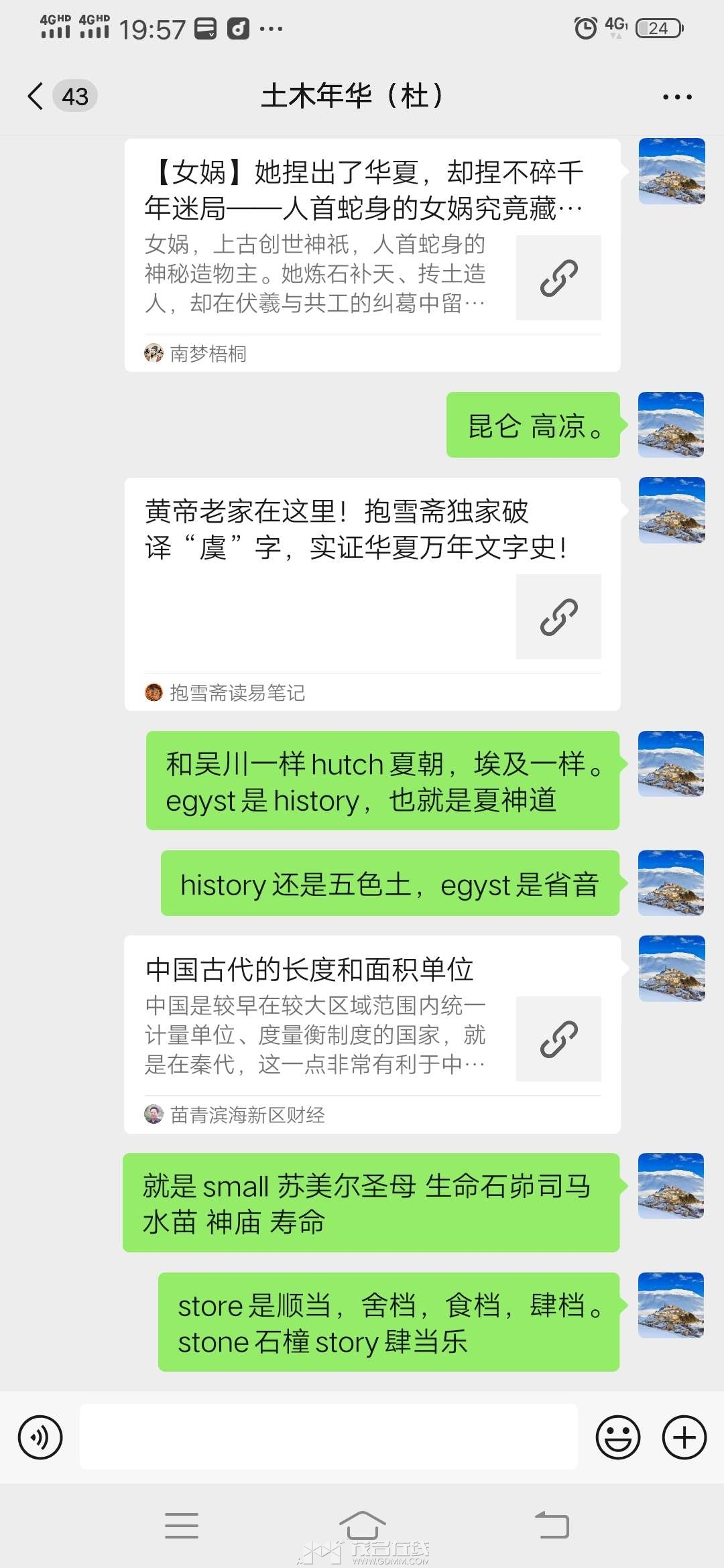Open the 黄帝老家在这里 article card

tap(372, 594)
